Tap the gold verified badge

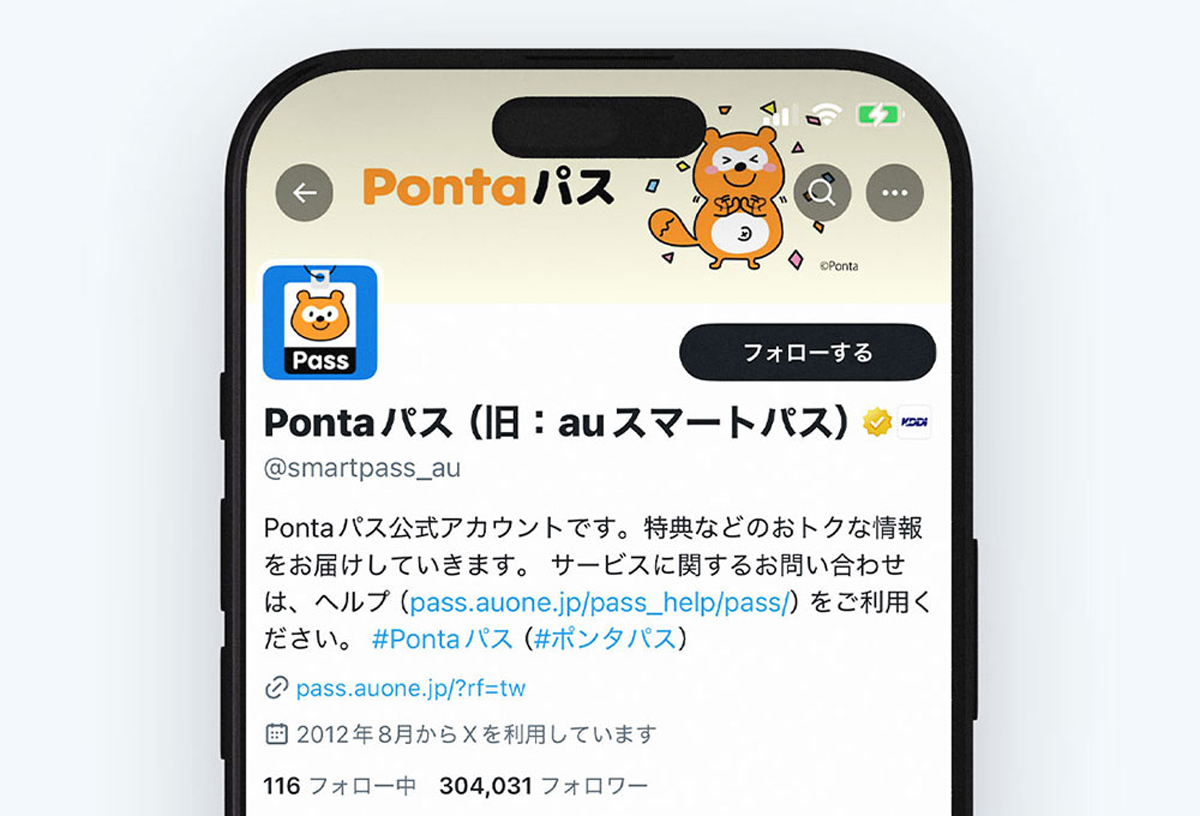[877, 423]
